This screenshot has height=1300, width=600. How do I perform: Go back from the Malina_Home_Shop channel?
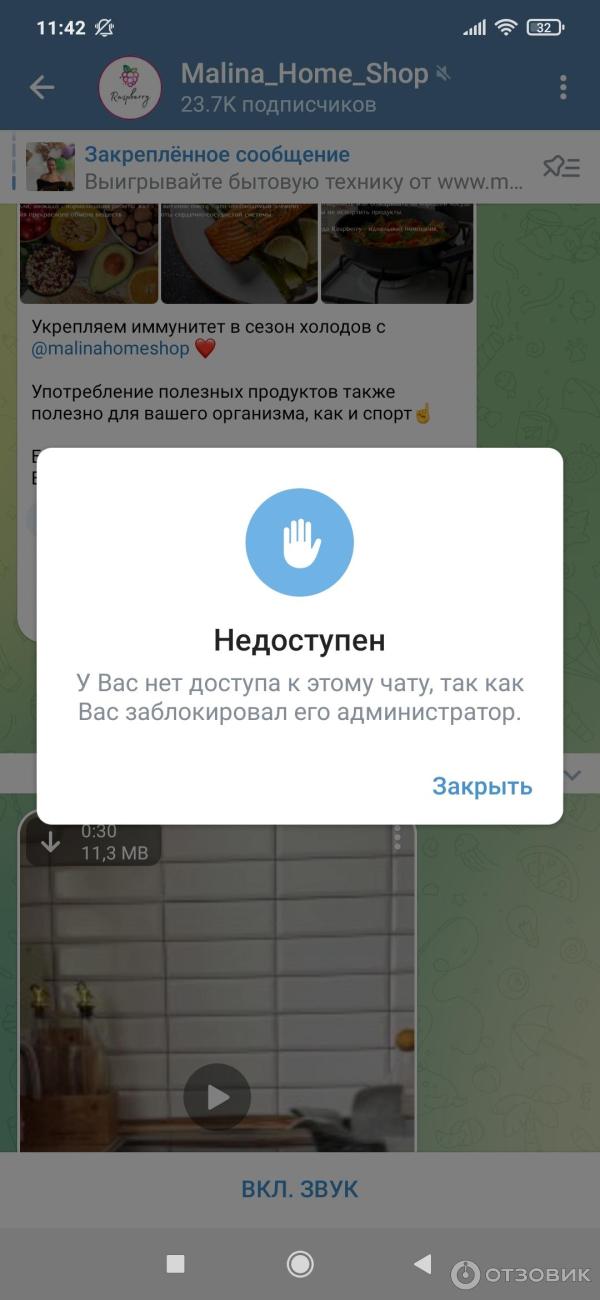42,88
